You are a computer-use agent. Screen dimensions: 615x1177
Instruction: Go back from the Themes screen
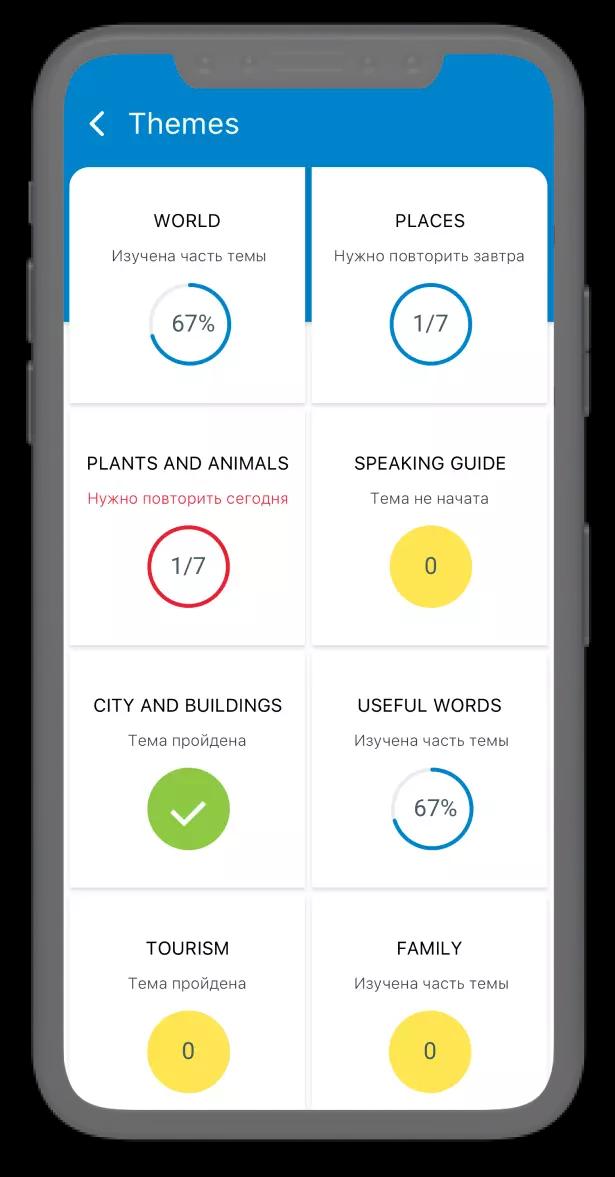97,124
